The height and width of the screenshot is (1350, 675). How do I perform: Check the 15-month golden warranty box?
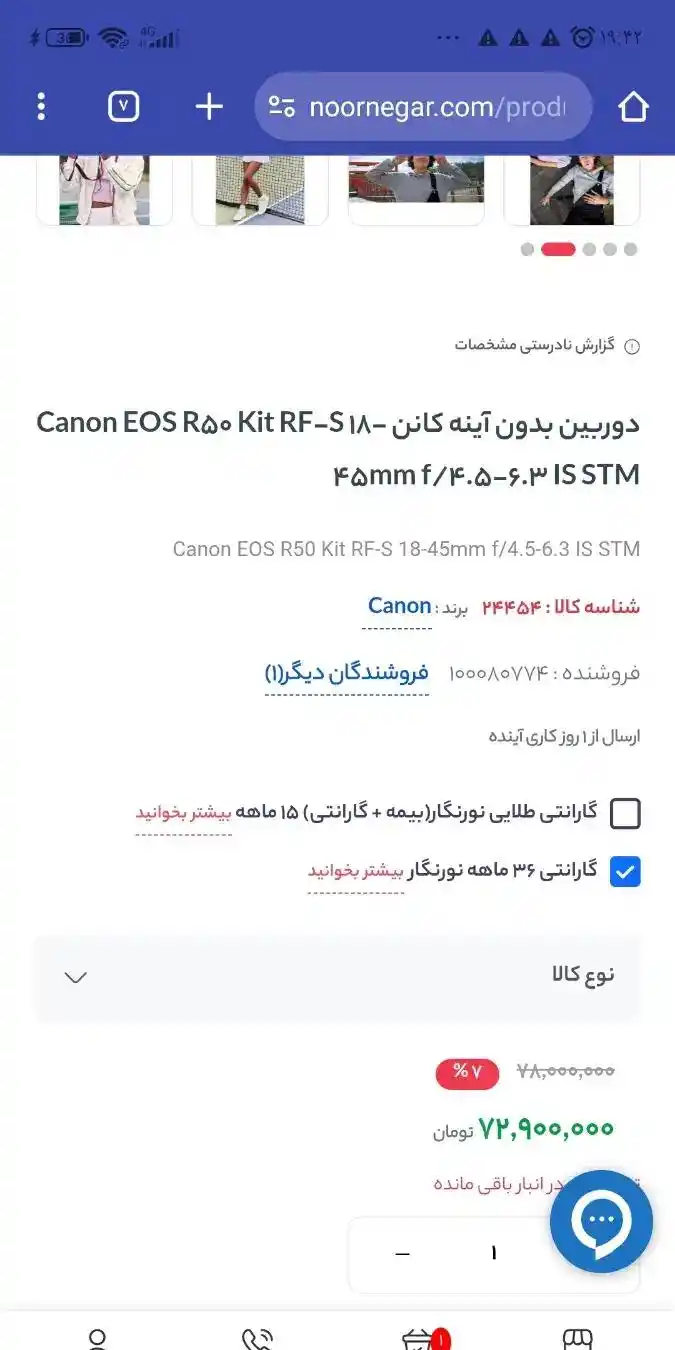pos(625,813)
